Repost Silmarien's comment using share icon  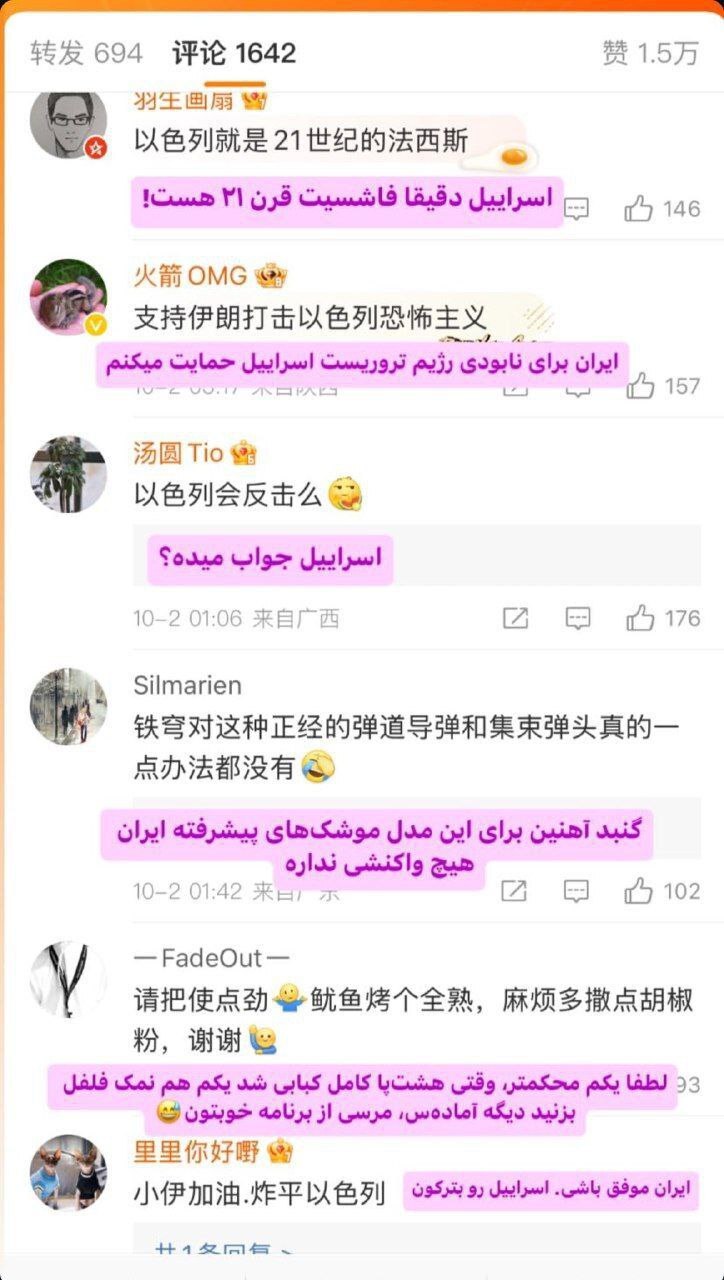pos(515,890)
